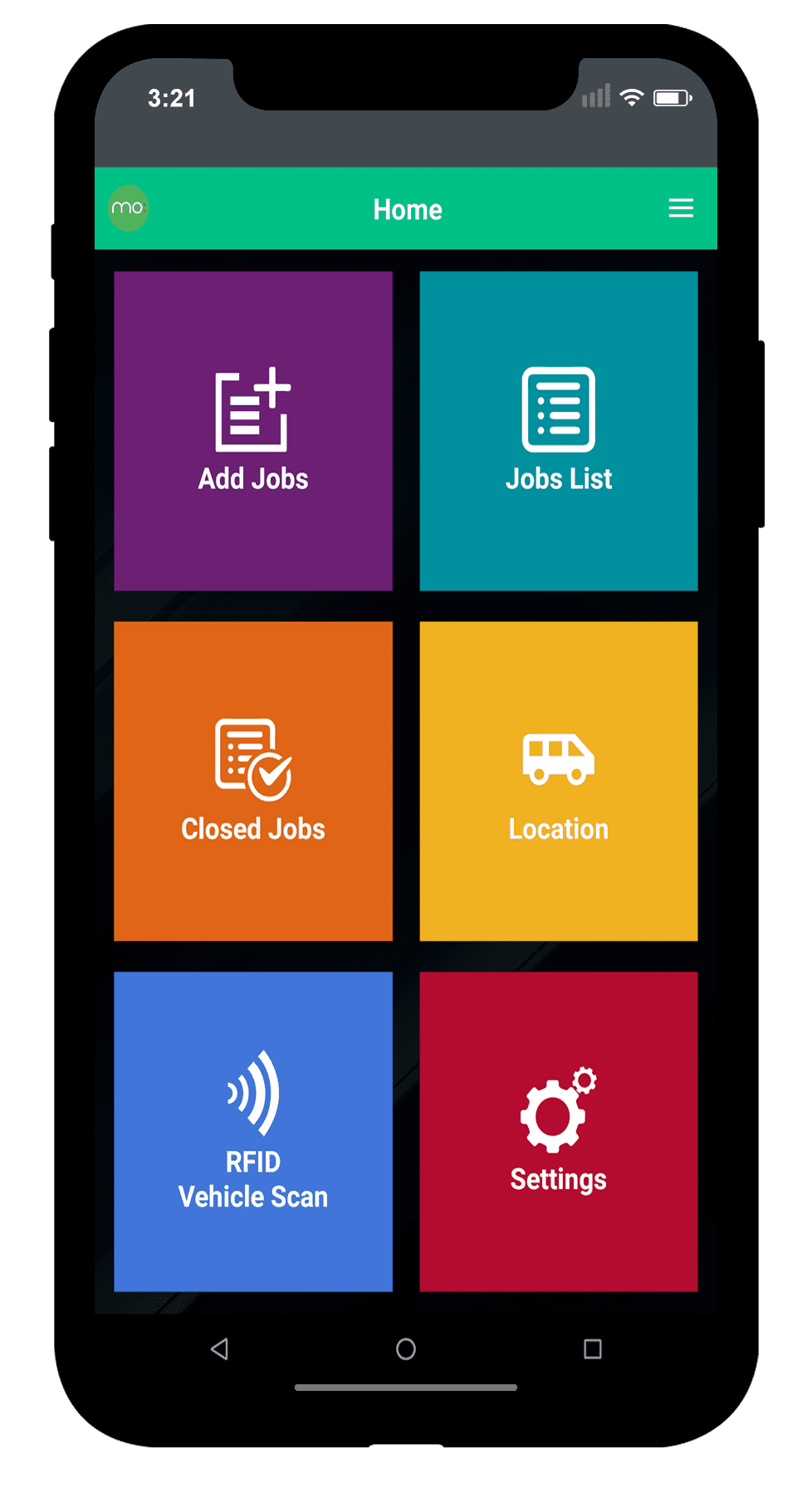This screenshot has height=1508, width=812.
Task: Open the Add Jobs tile
Action: click(253, 431)
